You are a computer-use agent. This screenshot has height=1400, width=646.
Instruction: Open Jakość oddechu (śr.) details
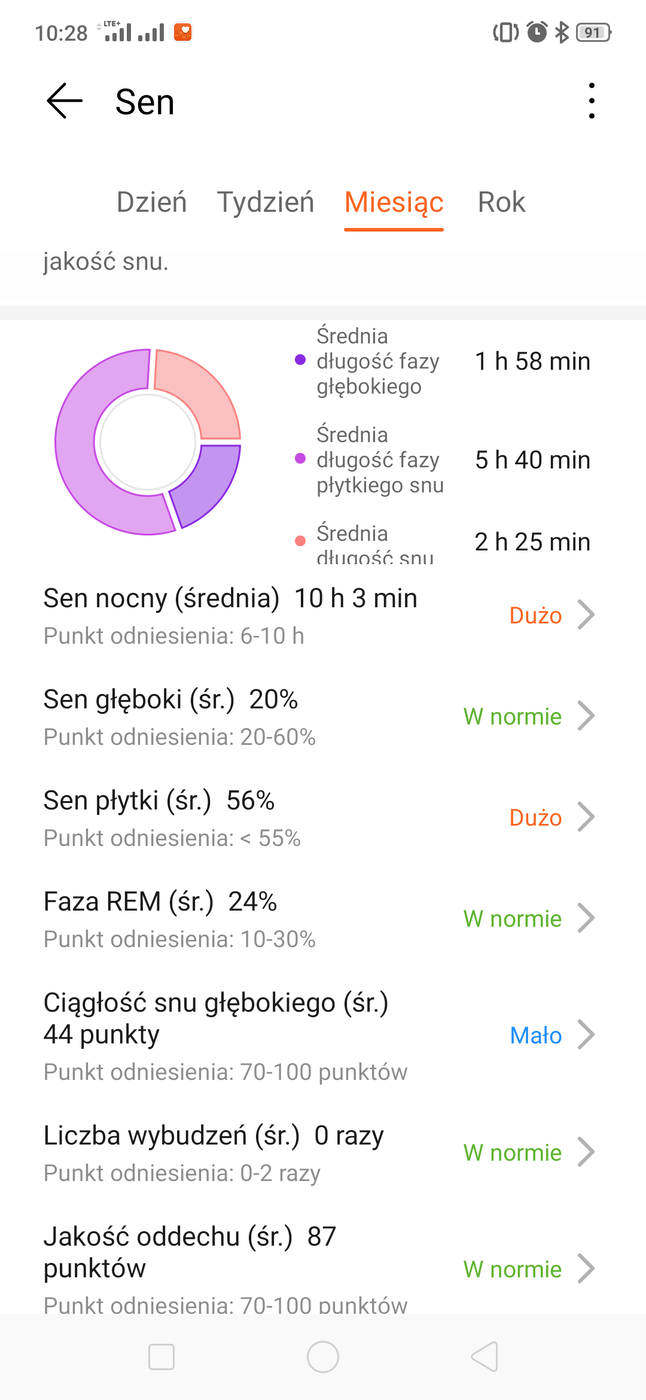(320, 1268)
